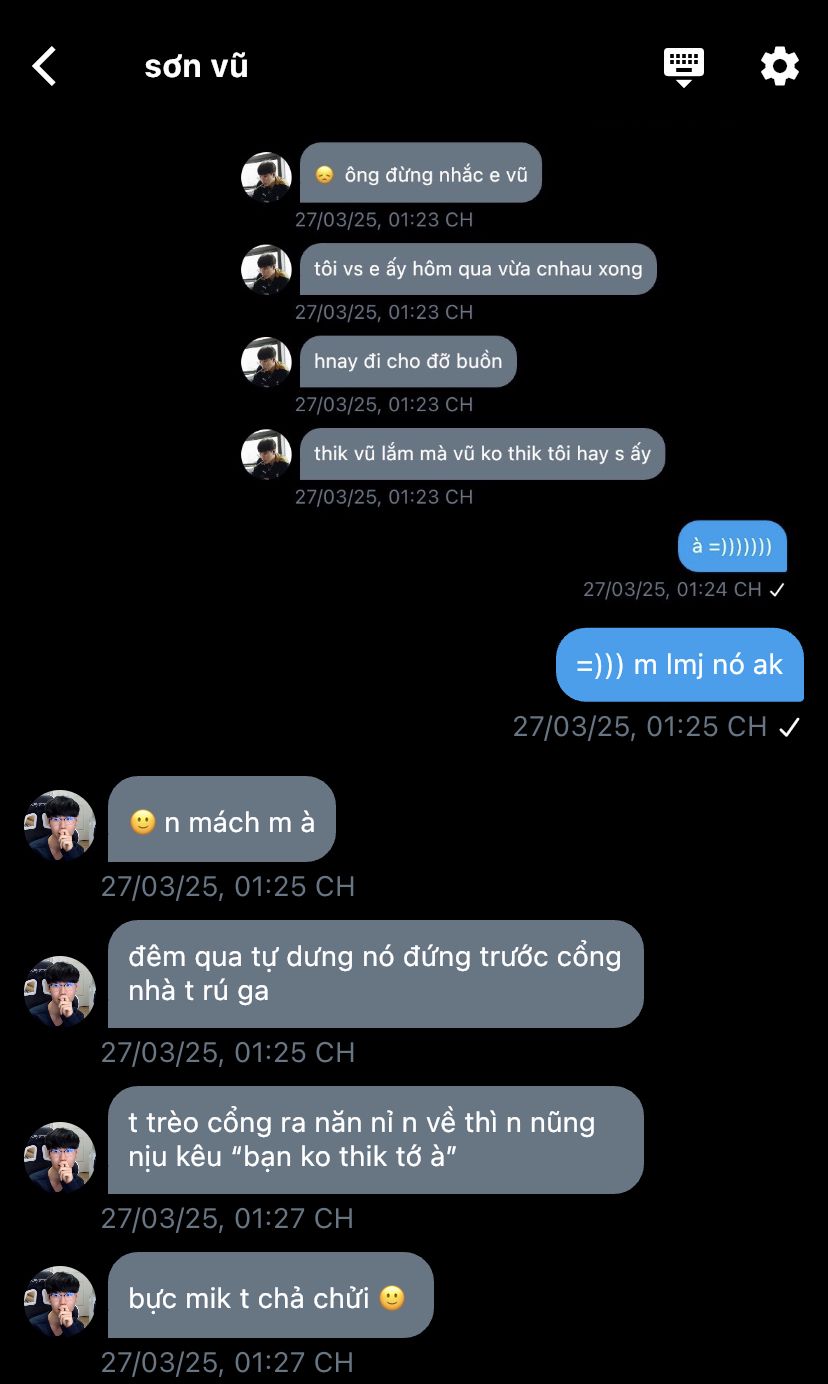This screenshot has width=828, height=1384.
Task: Open the keyboard toggle icon
Action: pos(684,67)
